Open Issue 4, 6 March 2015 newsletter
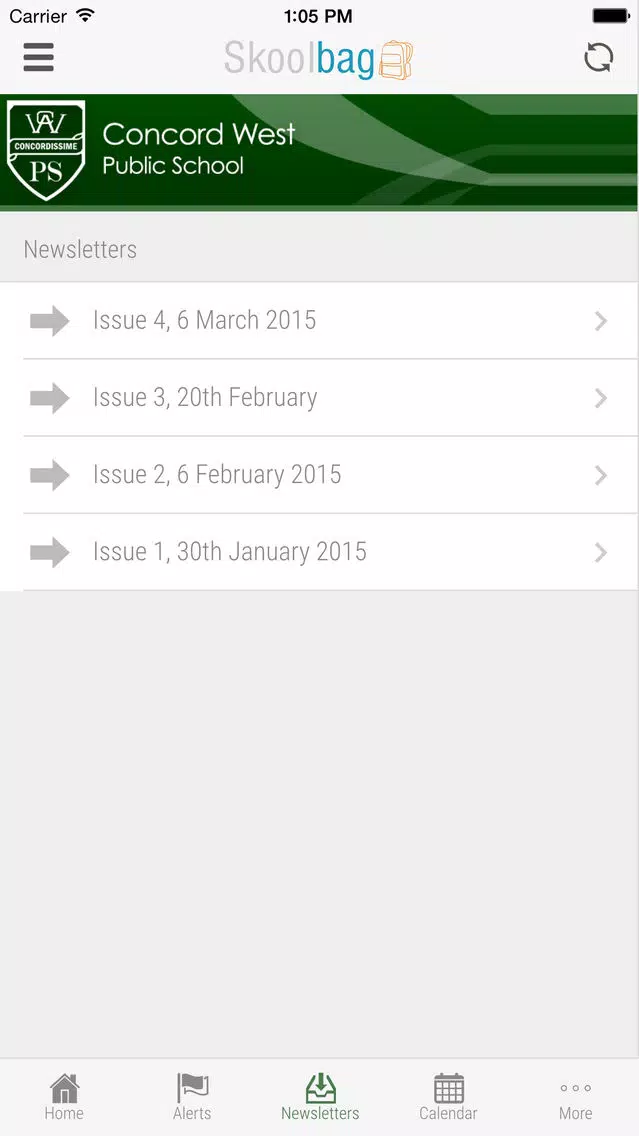The width and height of the screenshot is (639, 1136). 320,320
